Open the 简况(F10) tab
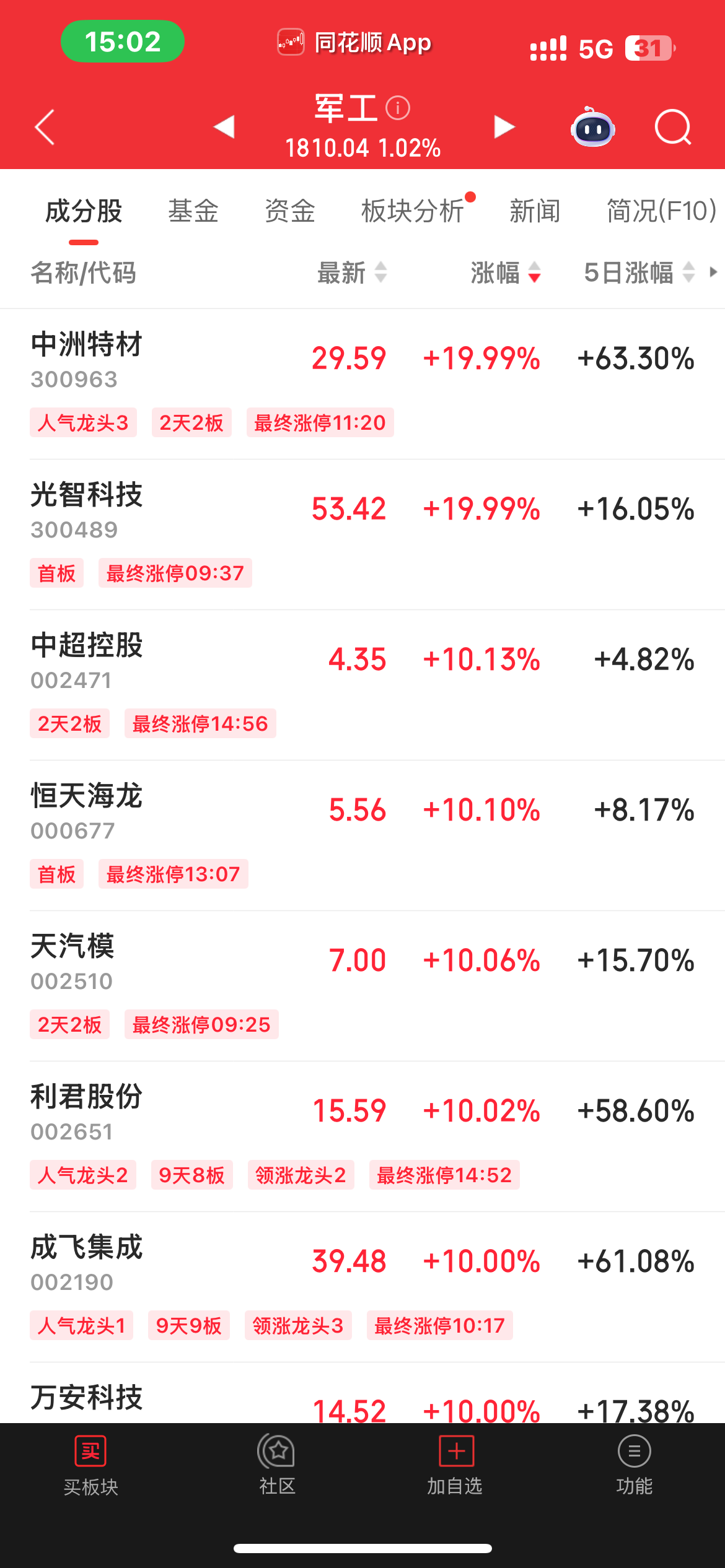 tap(662, 211)
